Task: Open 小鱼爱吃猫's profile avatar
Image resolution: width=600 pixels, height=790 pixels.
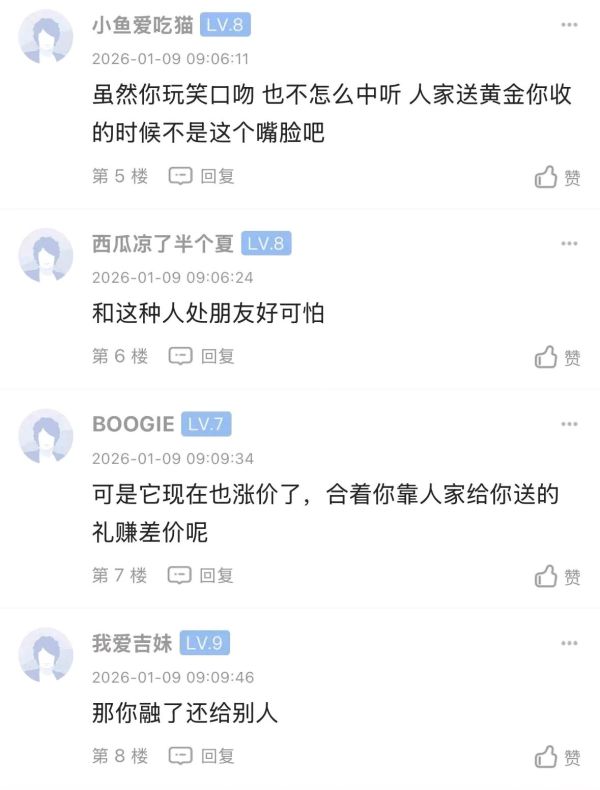Action: click(46, 39)
